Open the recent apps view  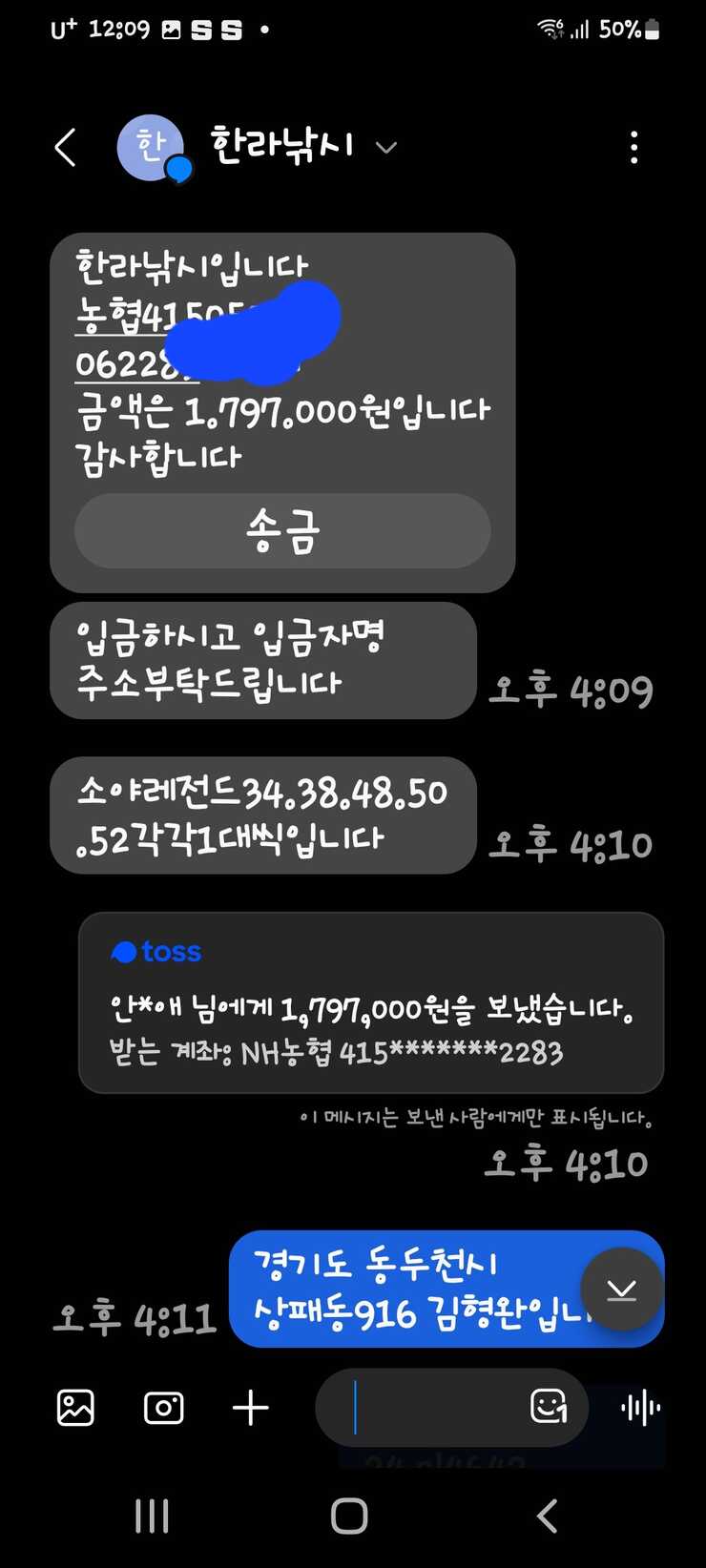tap(152, 1516)
